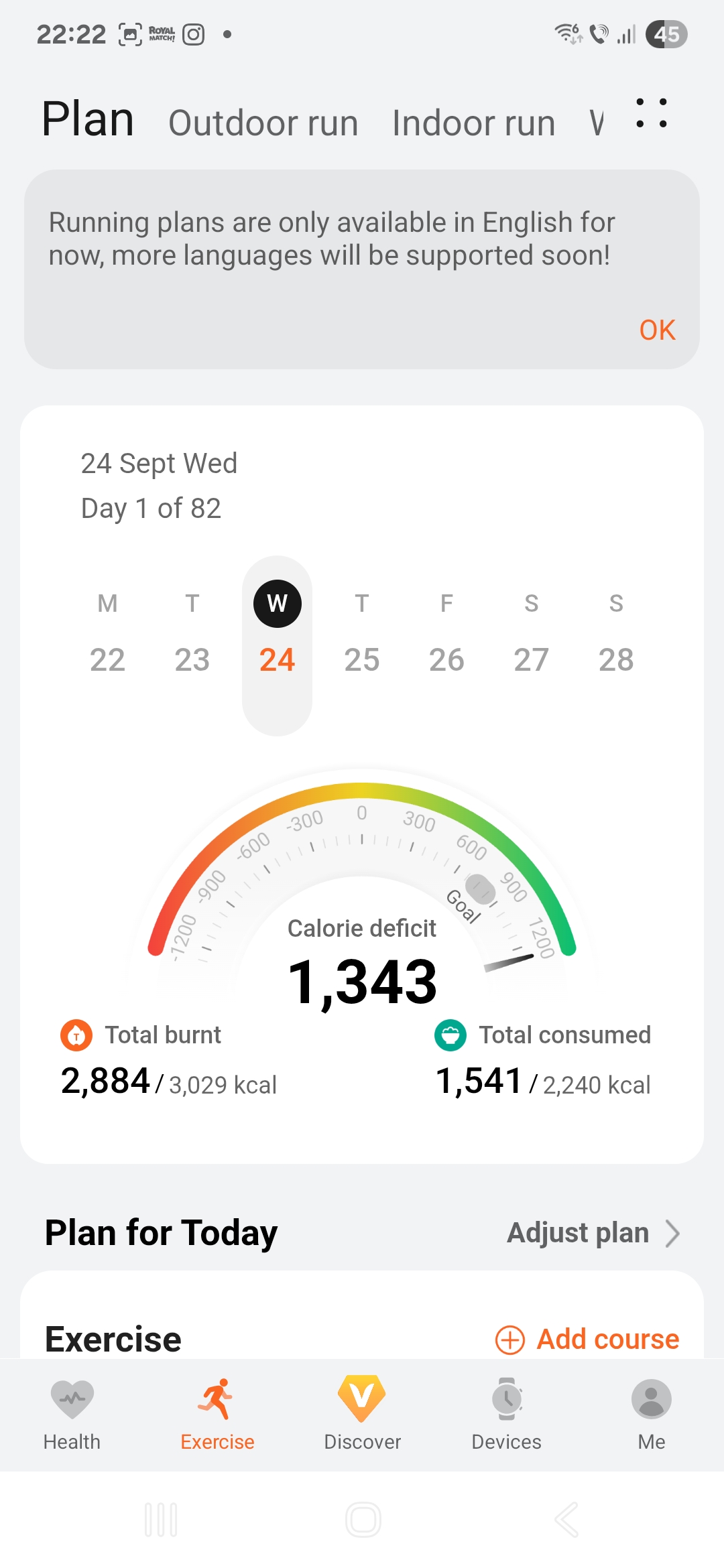Viewport: 724px width, 1568px height.
Task: Switch to the Indoor run tab
Action: coord(473,123)
